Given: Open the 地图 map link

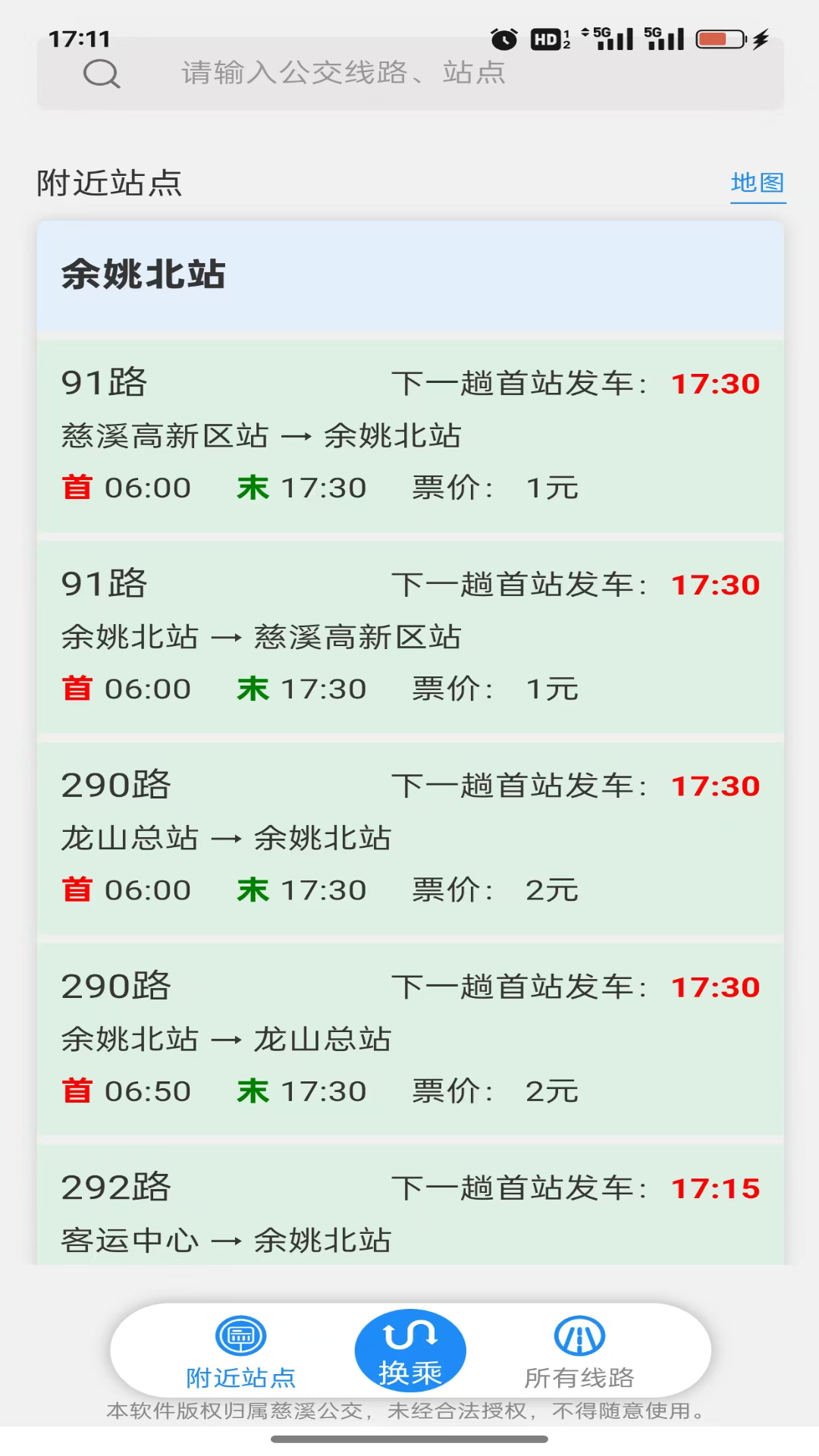Looking at the screenshot, I should click(x=757, y=182).
